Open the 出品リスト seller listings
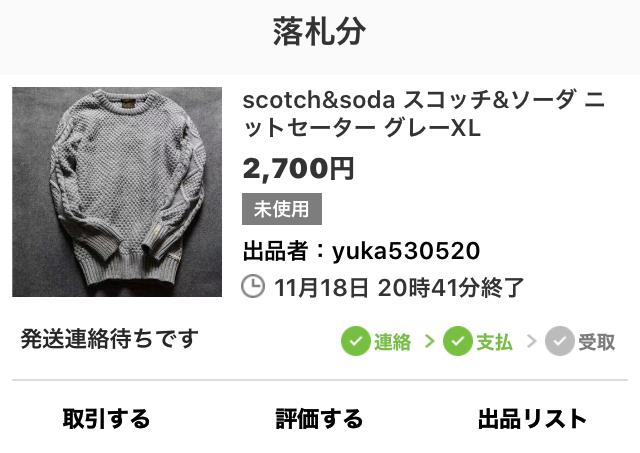This screenshot has height=453, width=640. [531, 418]
